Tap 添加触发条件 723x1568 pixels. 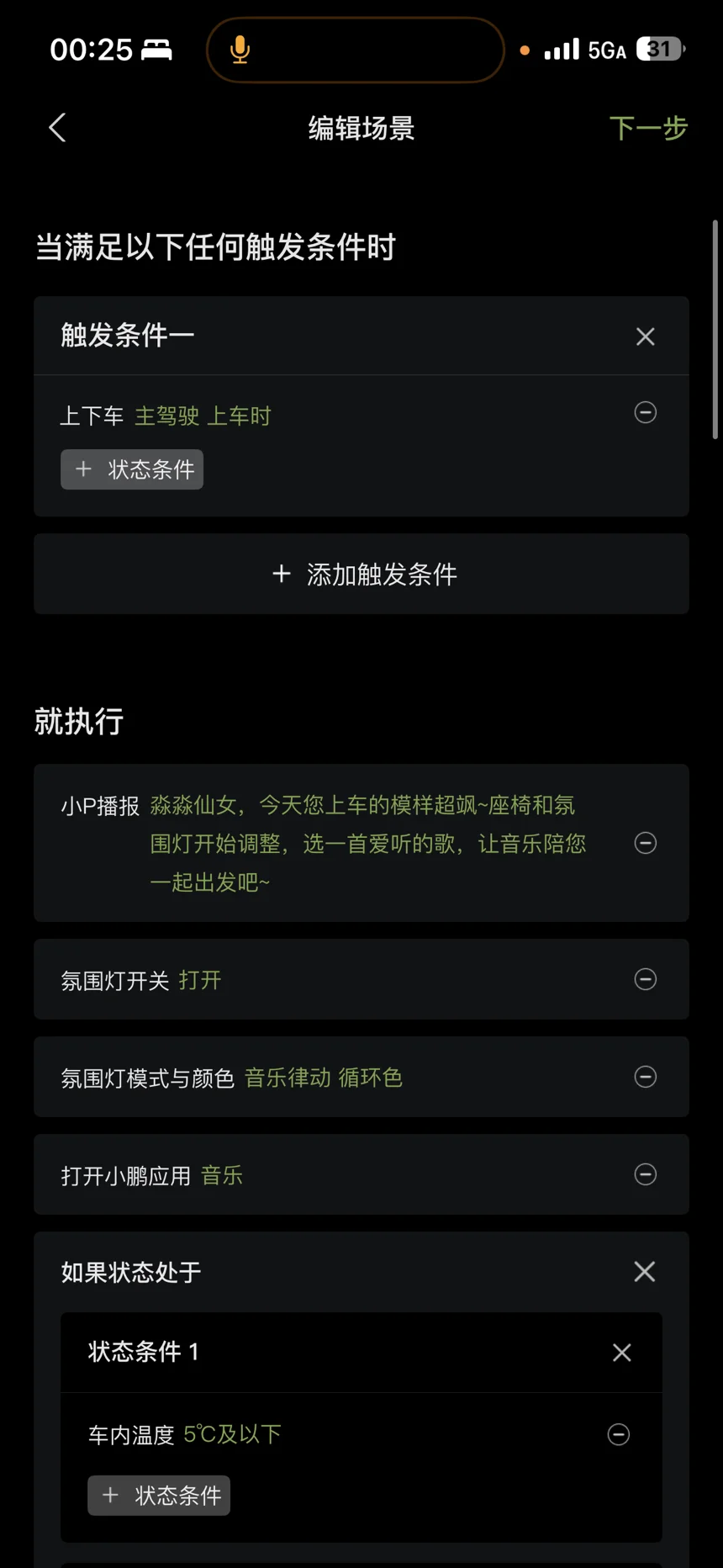[361, 574]
